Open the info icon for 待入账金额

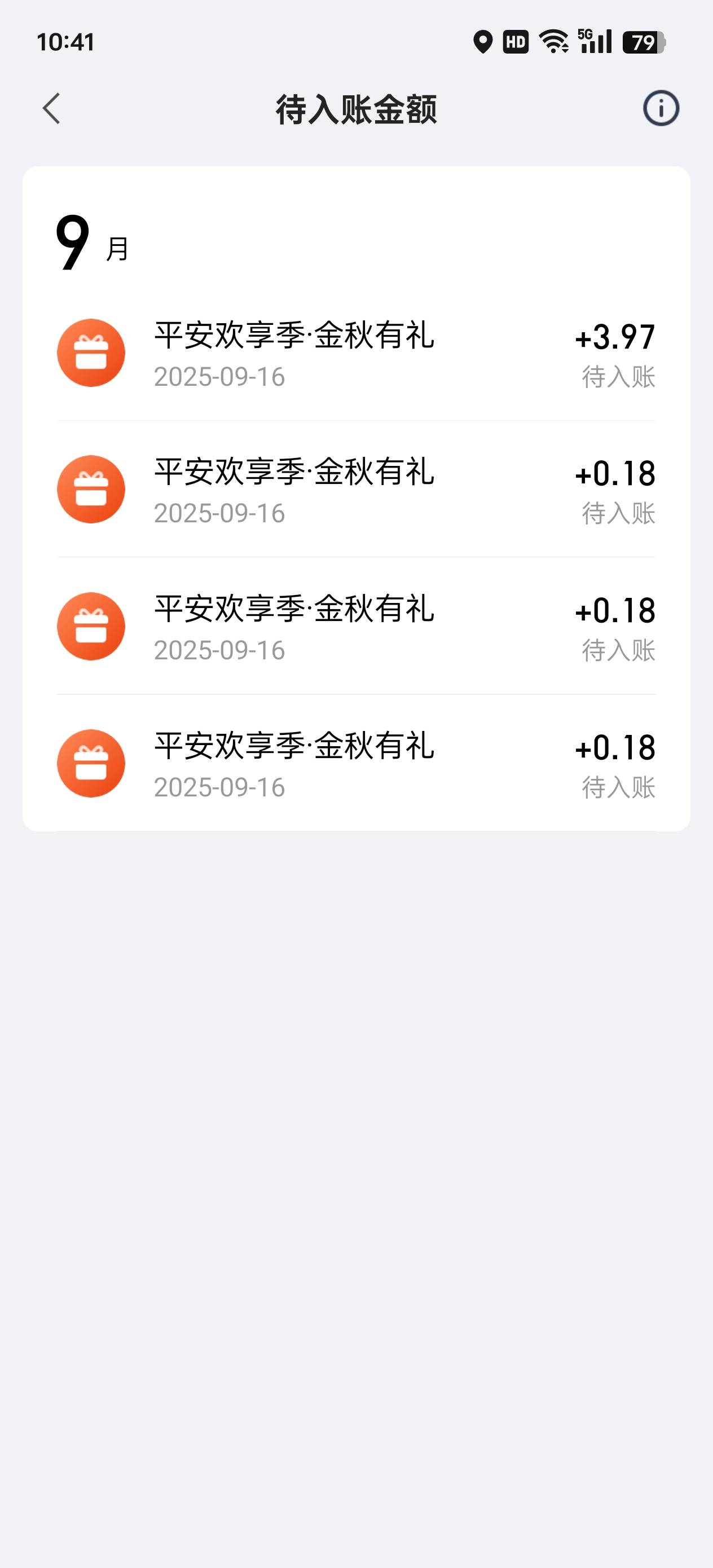click(661, 108)
